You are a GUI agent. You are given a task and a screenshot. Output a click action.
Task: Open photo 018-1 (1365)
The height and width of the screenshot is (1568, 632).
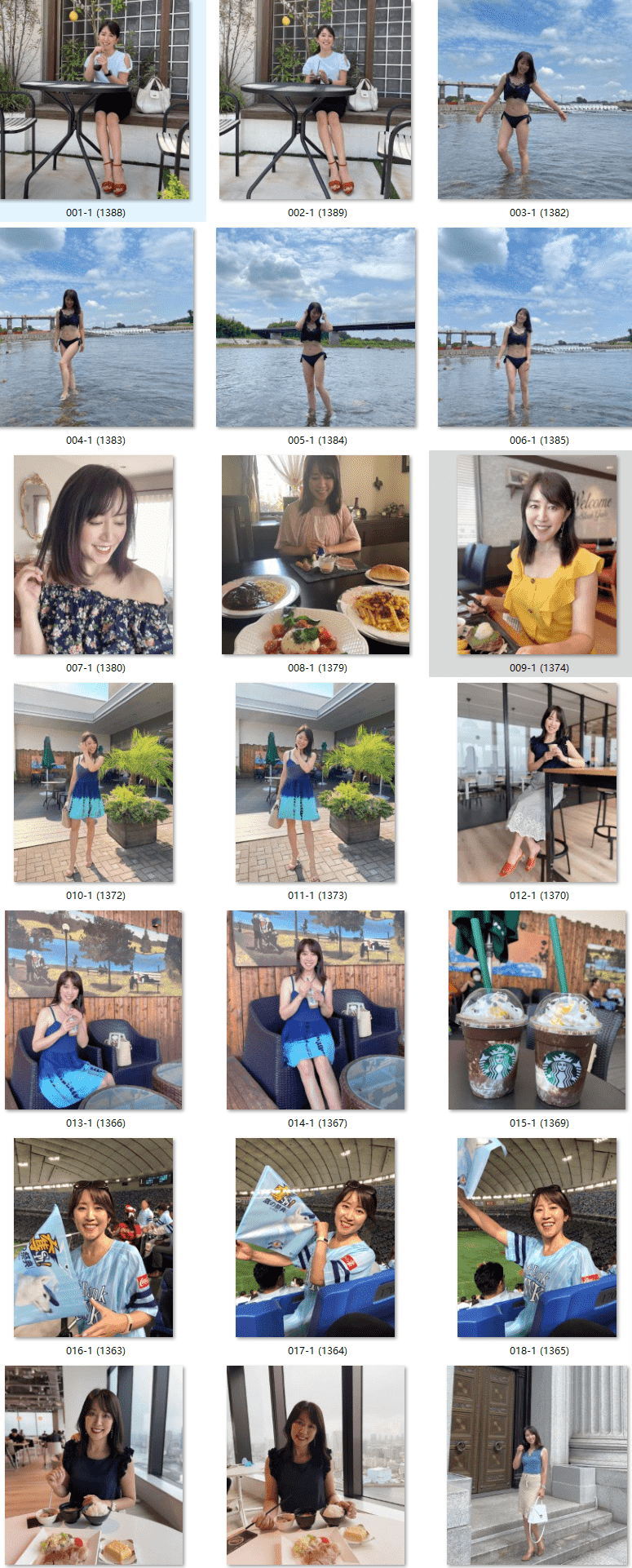click(537, 1238)
